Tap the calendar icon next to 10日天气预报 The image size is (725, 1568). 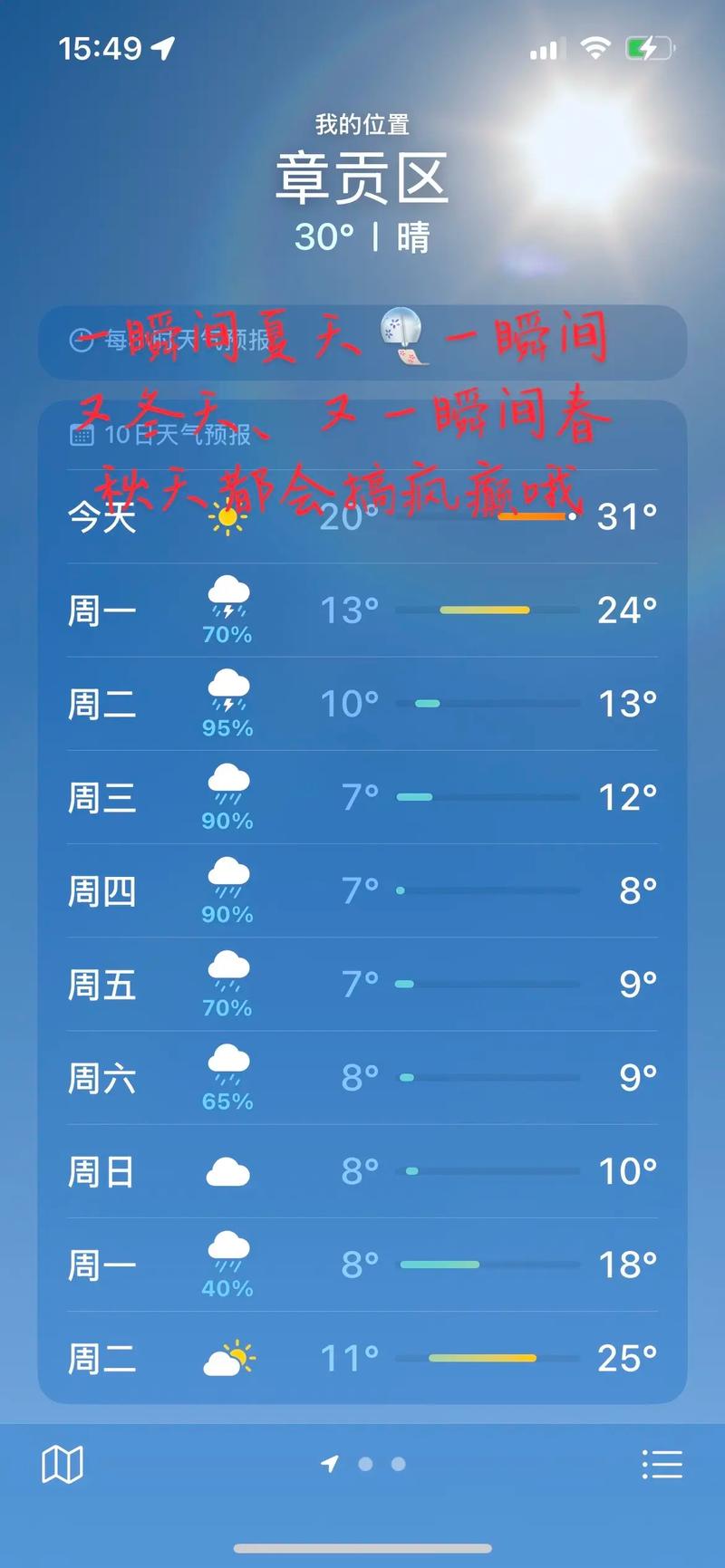point(82,435)
